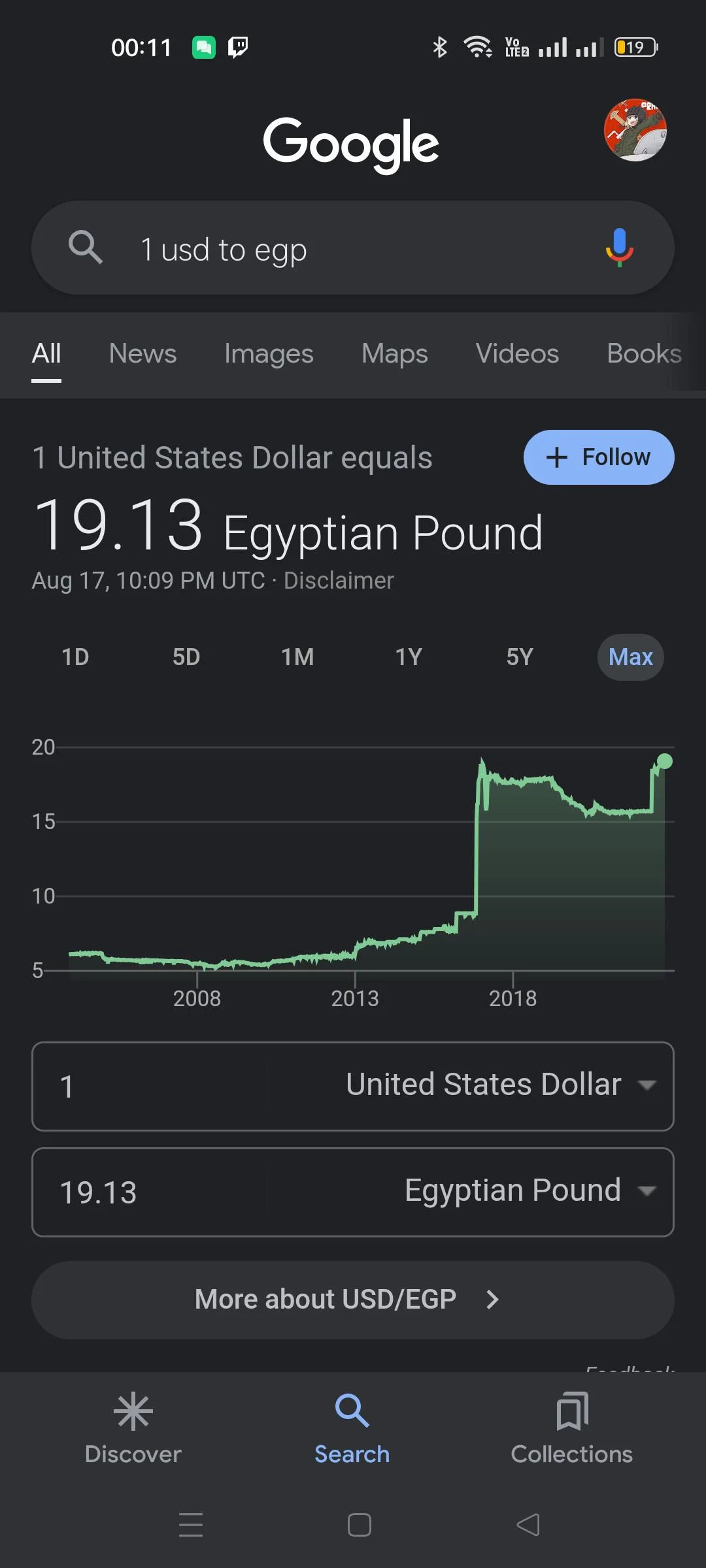Switch to the Images results tab
Image resolution: width=706 pixels, height=1568 pixels.
click(269, 353)
